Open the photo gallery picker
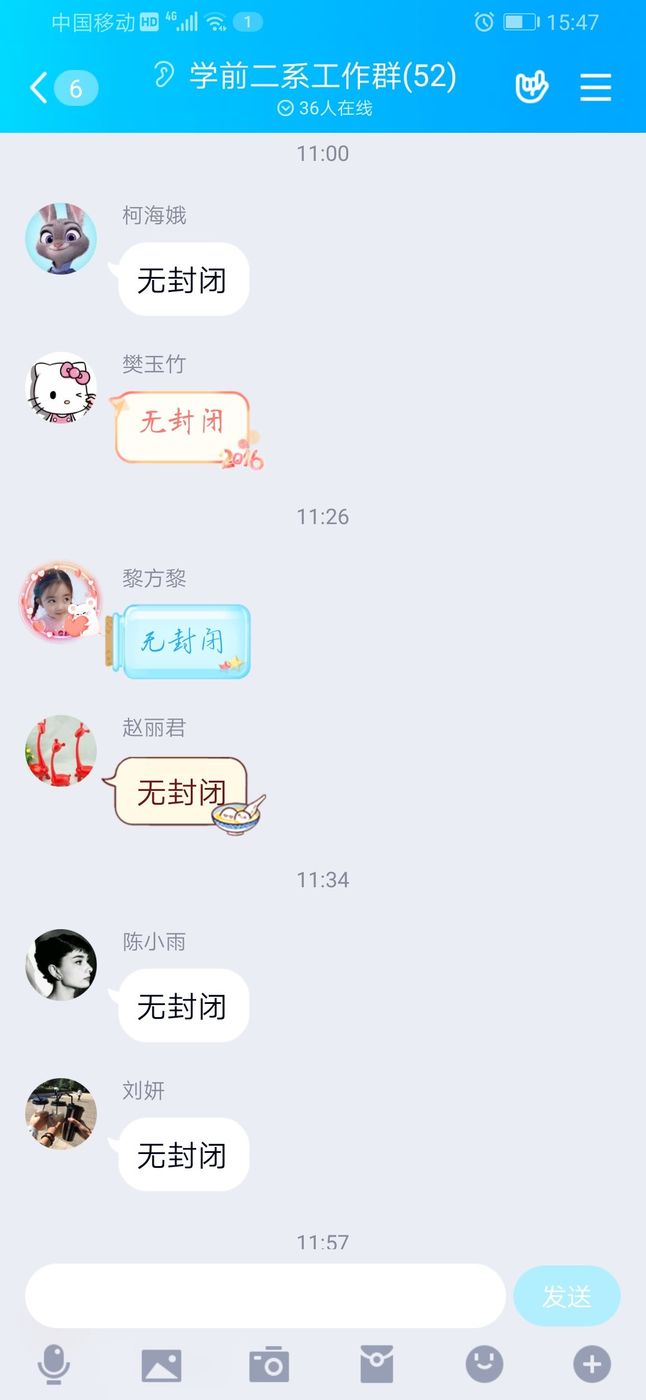The image size is (646, 1400). 161,1364
